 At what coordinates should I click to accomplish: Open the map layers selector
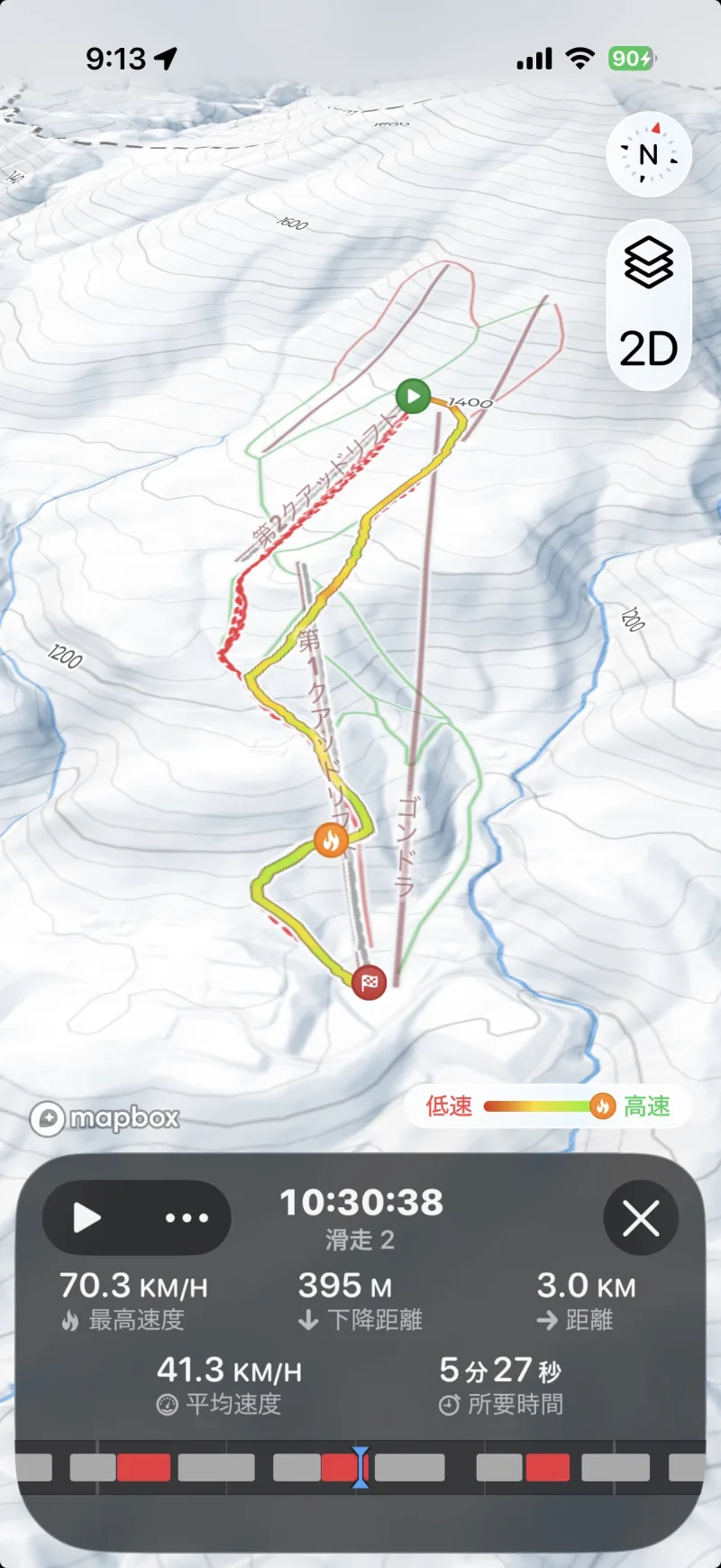click(x=649, y=263)
